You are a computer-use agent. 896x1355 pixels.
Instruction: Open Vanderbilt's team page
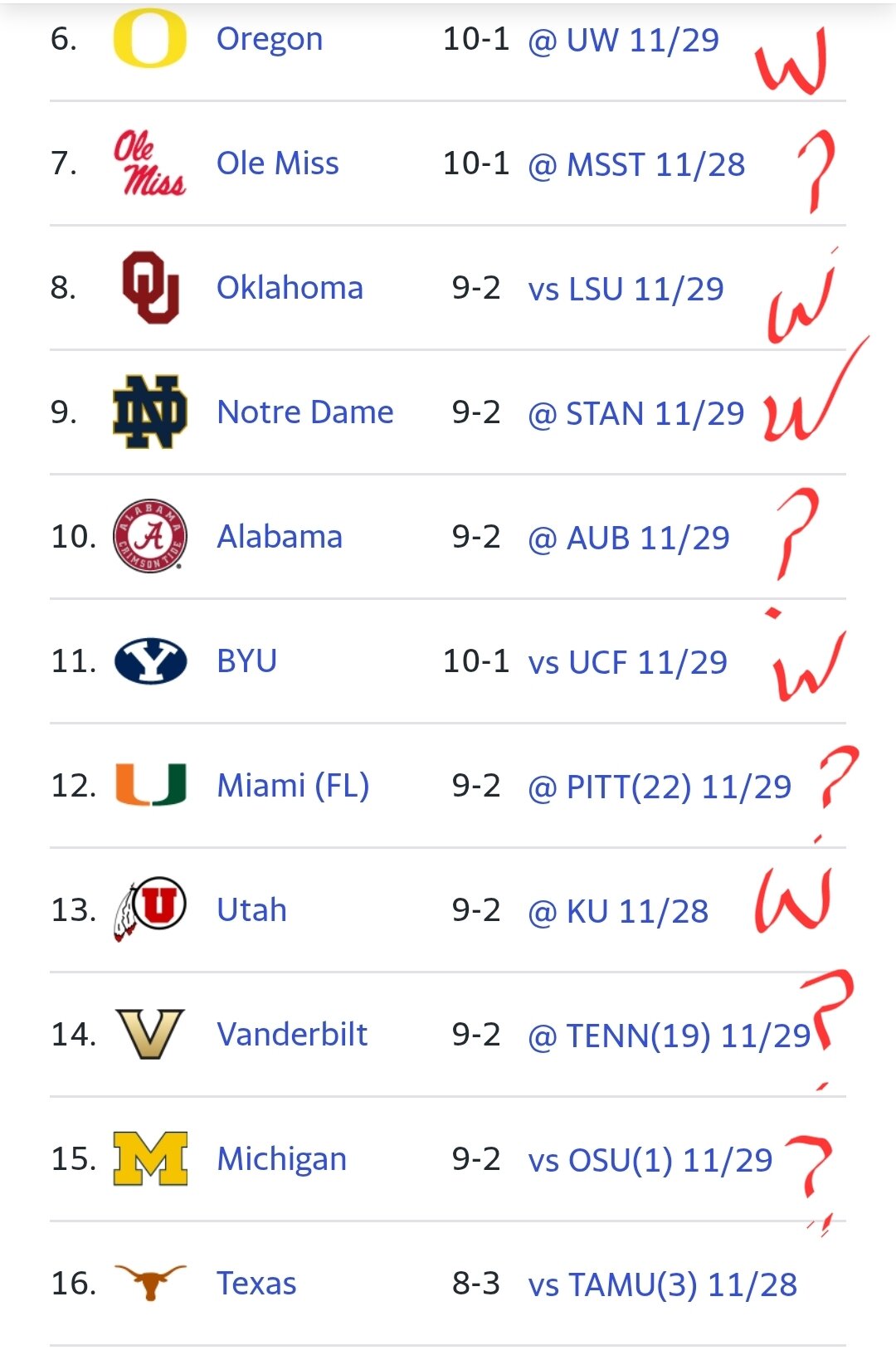point(291,1035)
